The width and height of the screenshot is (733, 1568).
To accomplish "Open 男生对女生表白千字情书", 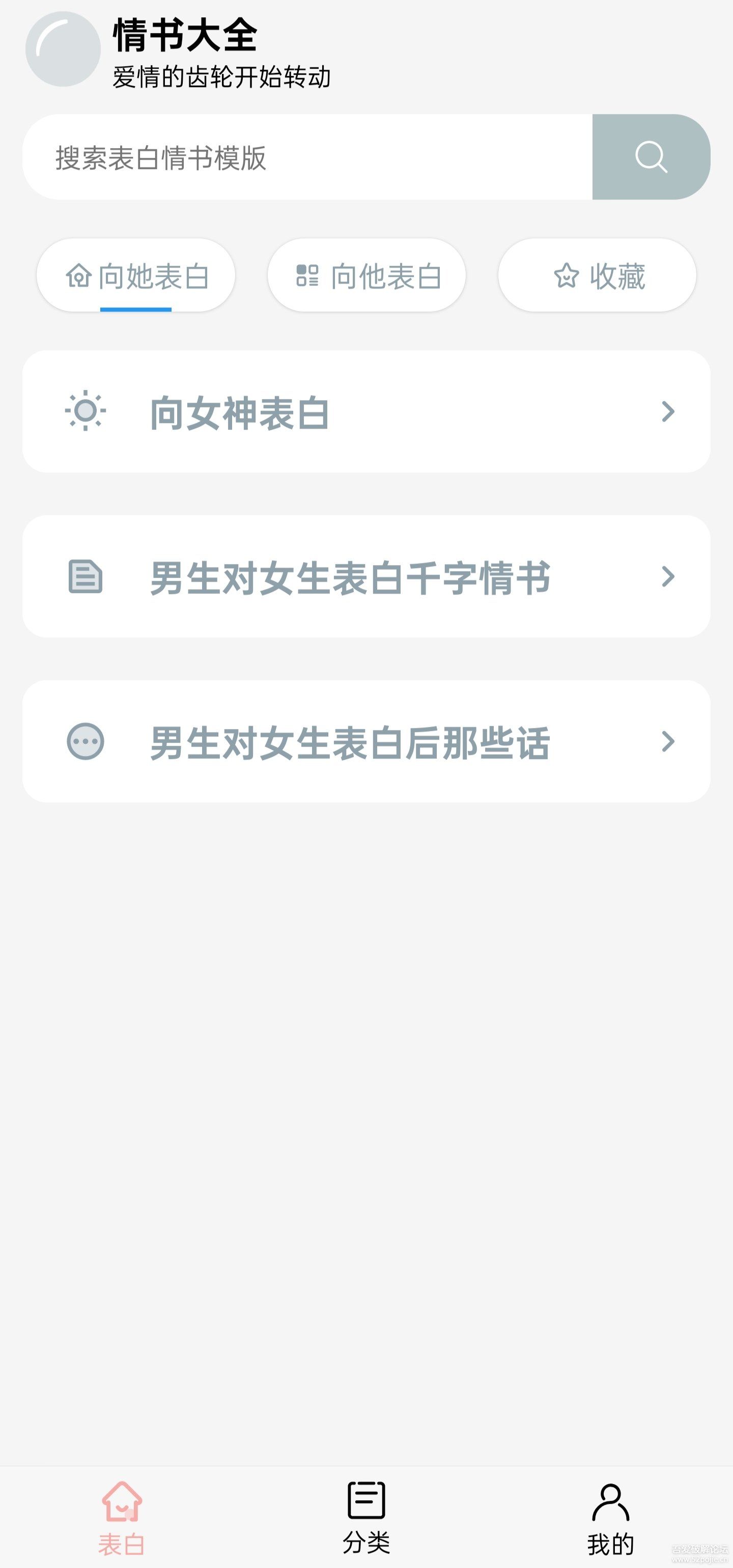I will coord(366,576).
